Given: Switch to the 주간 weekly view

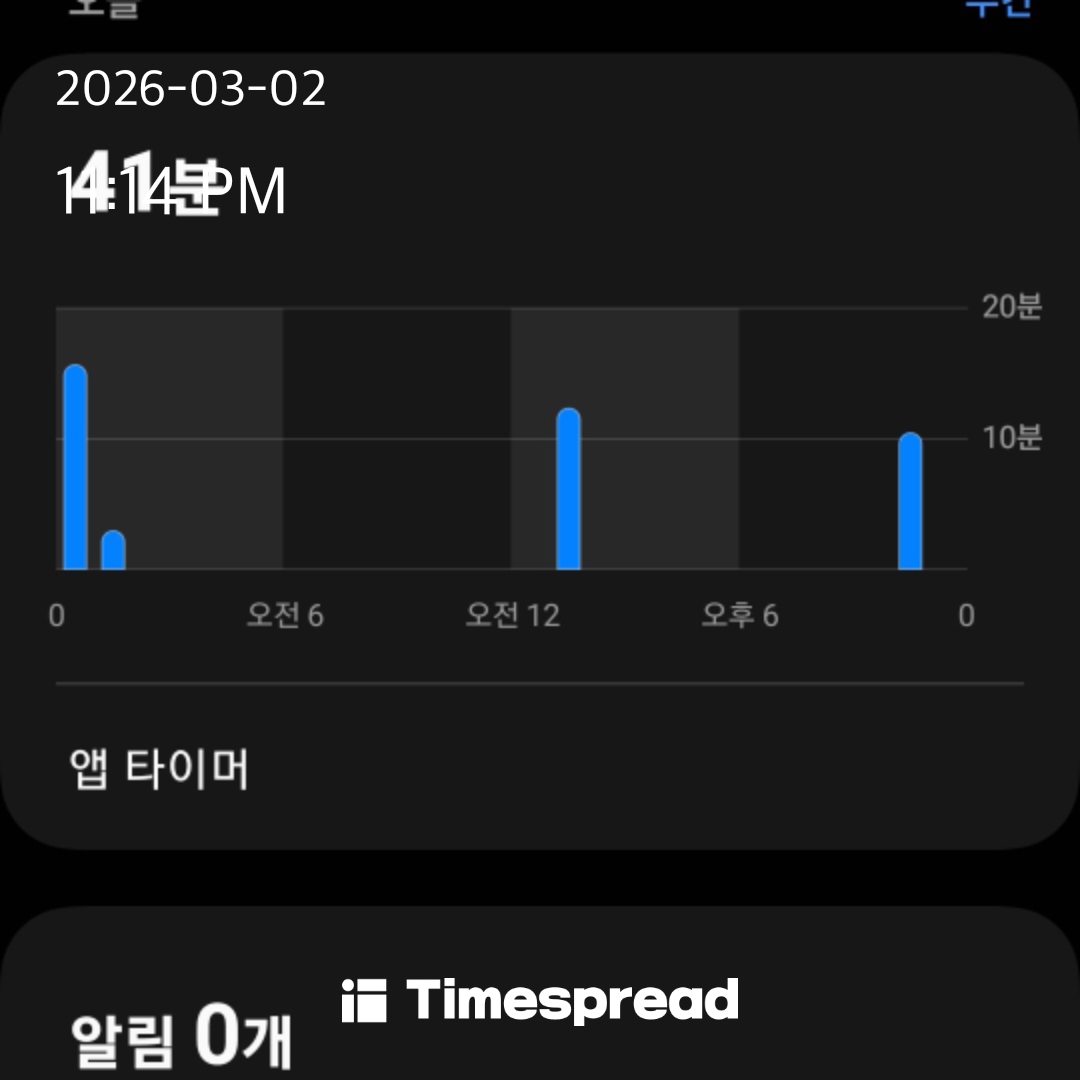Looking at the screenshot, I should 998,7.
